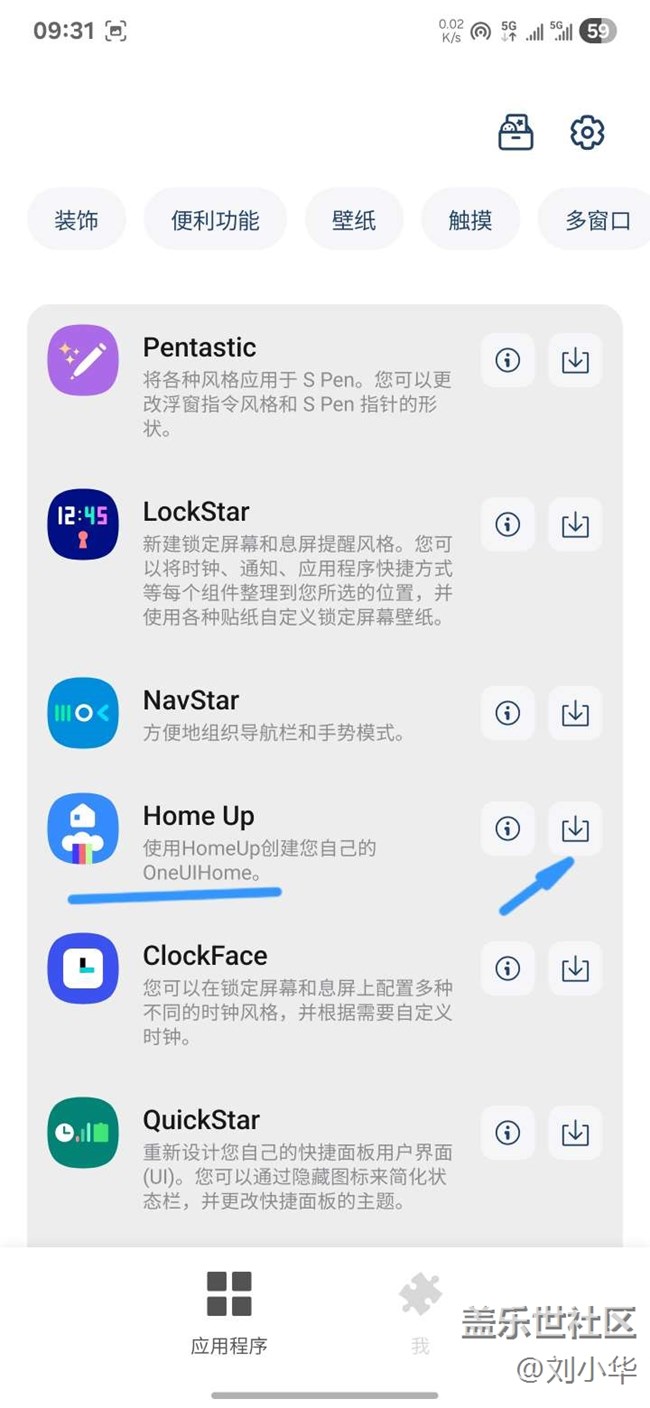Image resolution: width=650 pixels, height=1408 pixels.
Task: Select the 装饰 filter chip
Action: pos(77,220)
